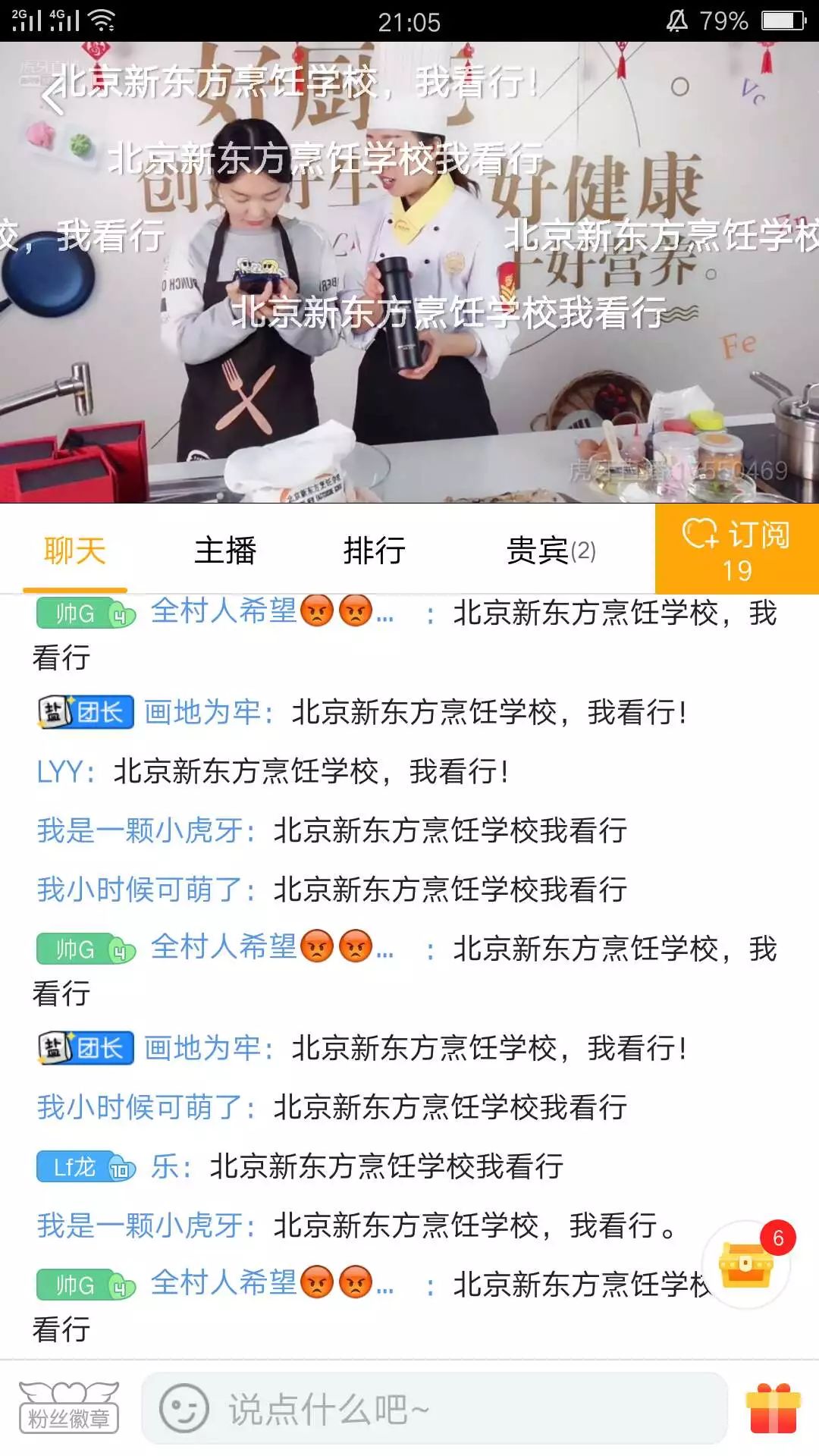819x1456 pixels.
Task: Open the 贵宾 VIP tab
Action: pyautogui.click(x=550, y=551)
